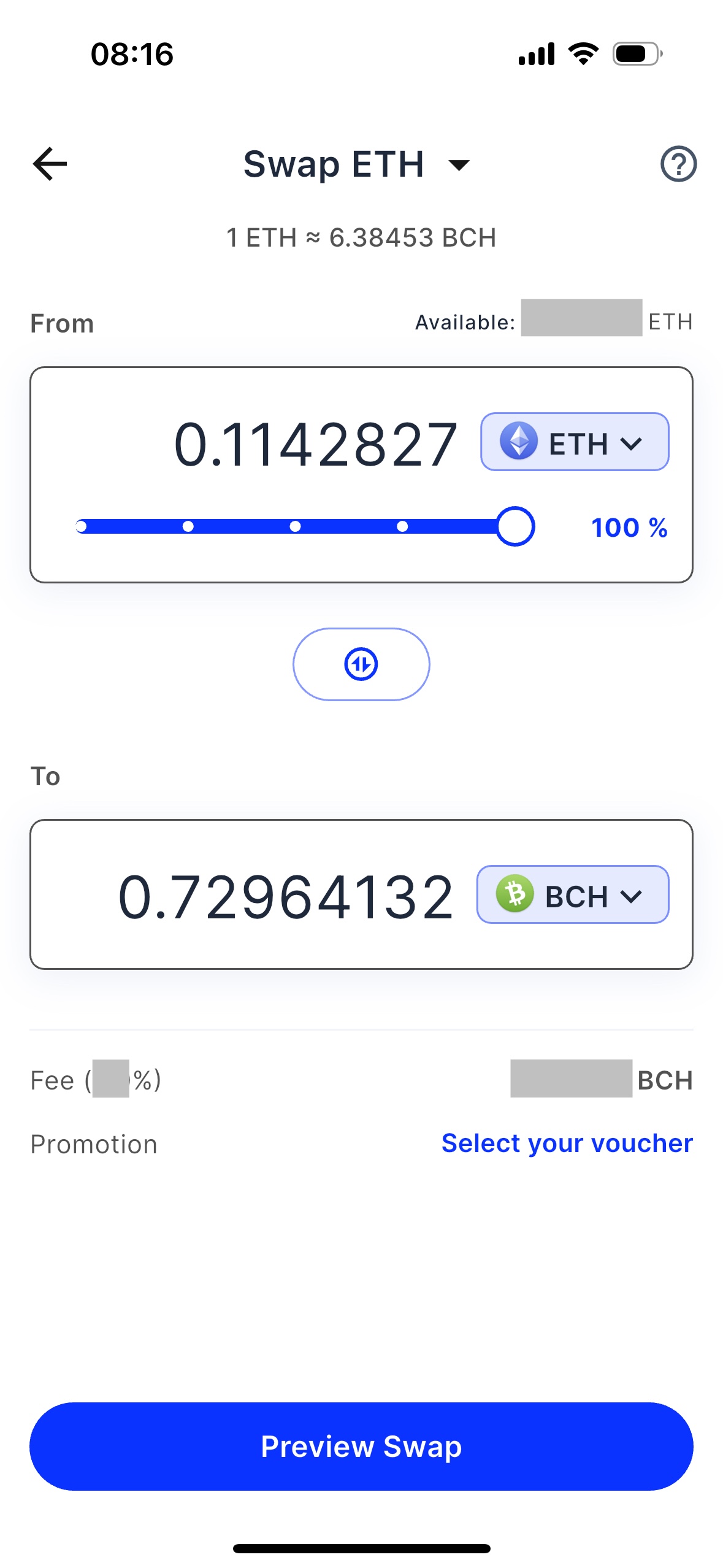Viewport: 723px width, 1568px height.
Task: Open the help question mark icon
Action: 678,164
